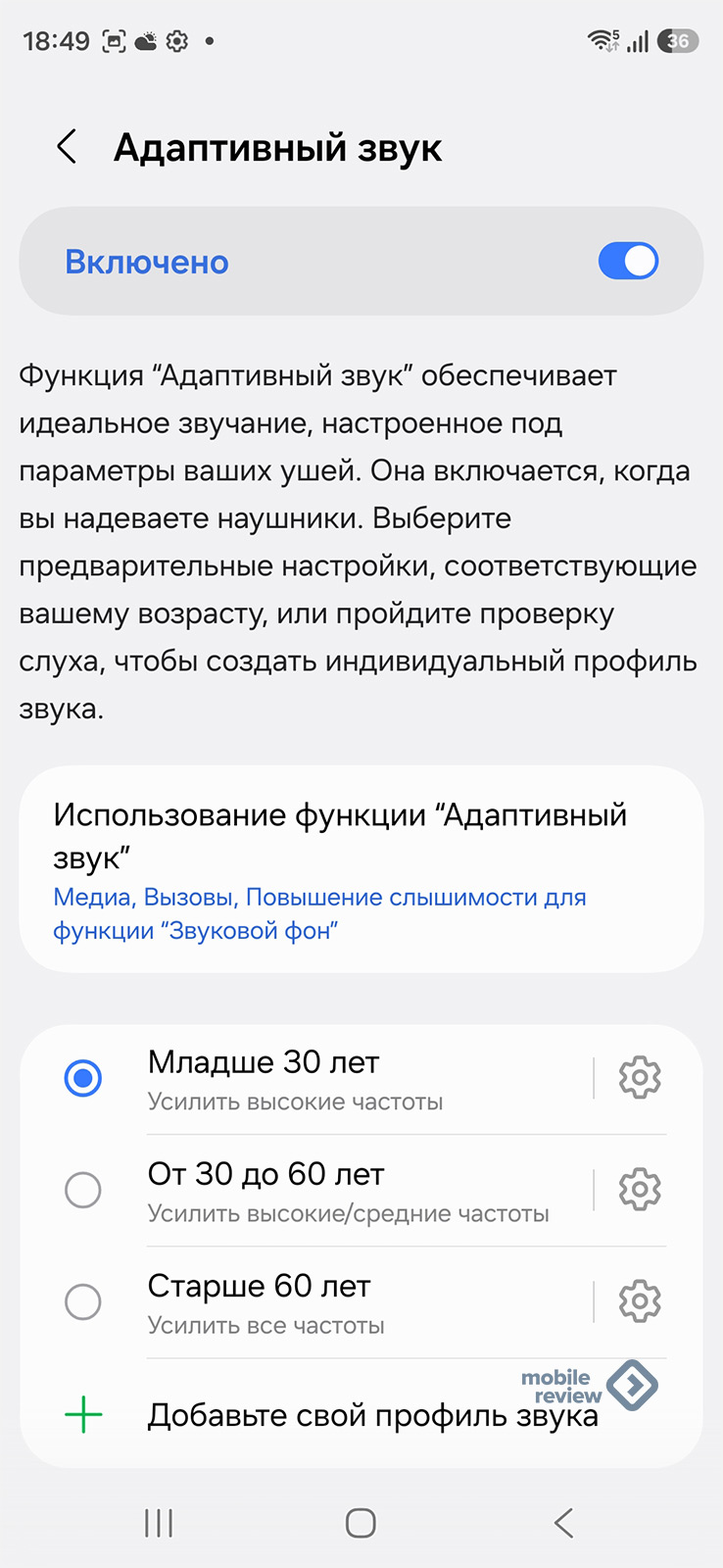Open gear settings for От 30 до 60 лет
Image resolution: width=723 pixels, height=1568 pixels.
(640, 1190)
